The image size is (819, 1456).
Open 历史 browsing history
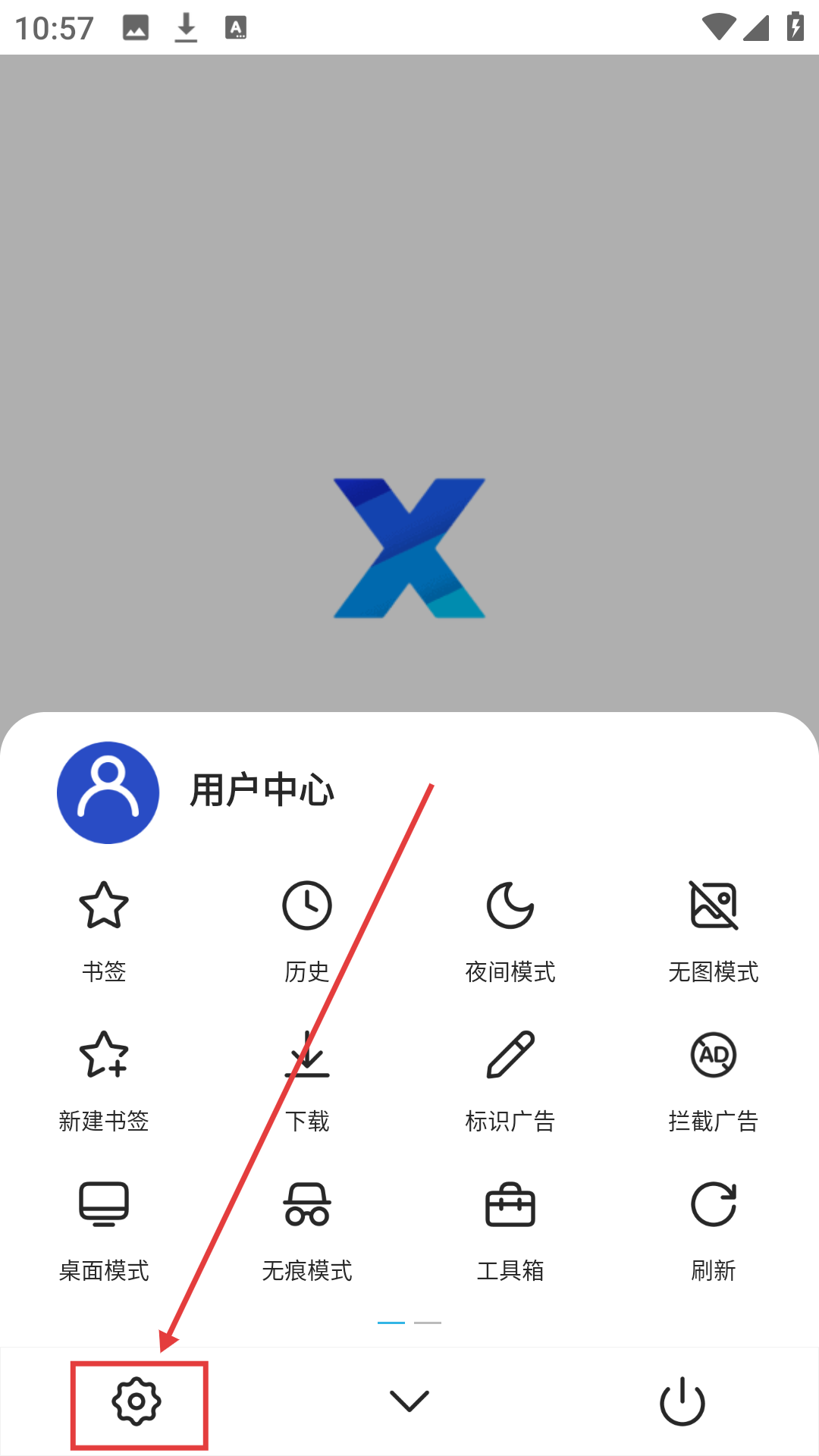307,930
